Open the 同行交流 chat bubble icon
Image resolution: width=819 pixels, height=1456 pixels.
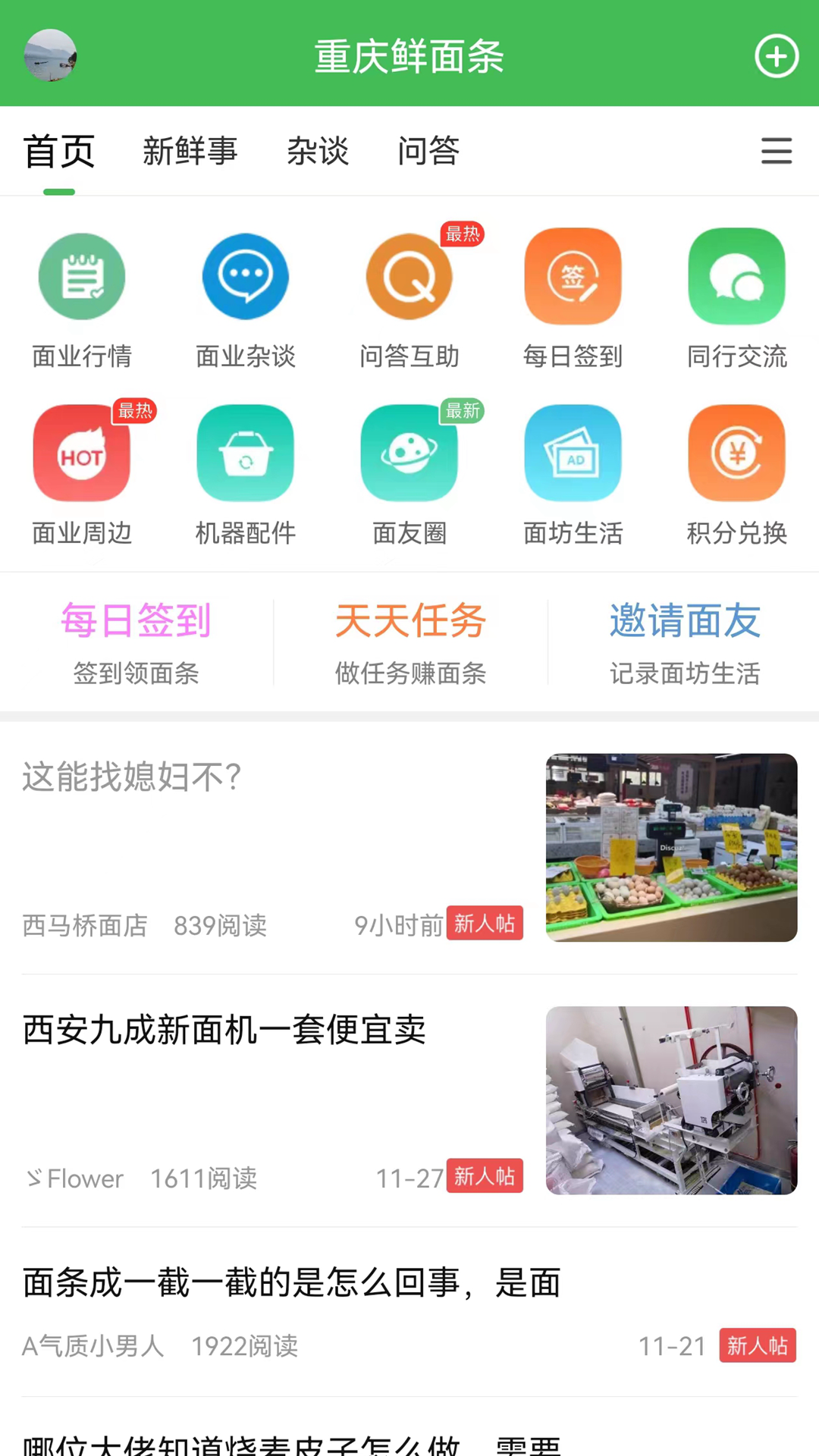(736, 275)
